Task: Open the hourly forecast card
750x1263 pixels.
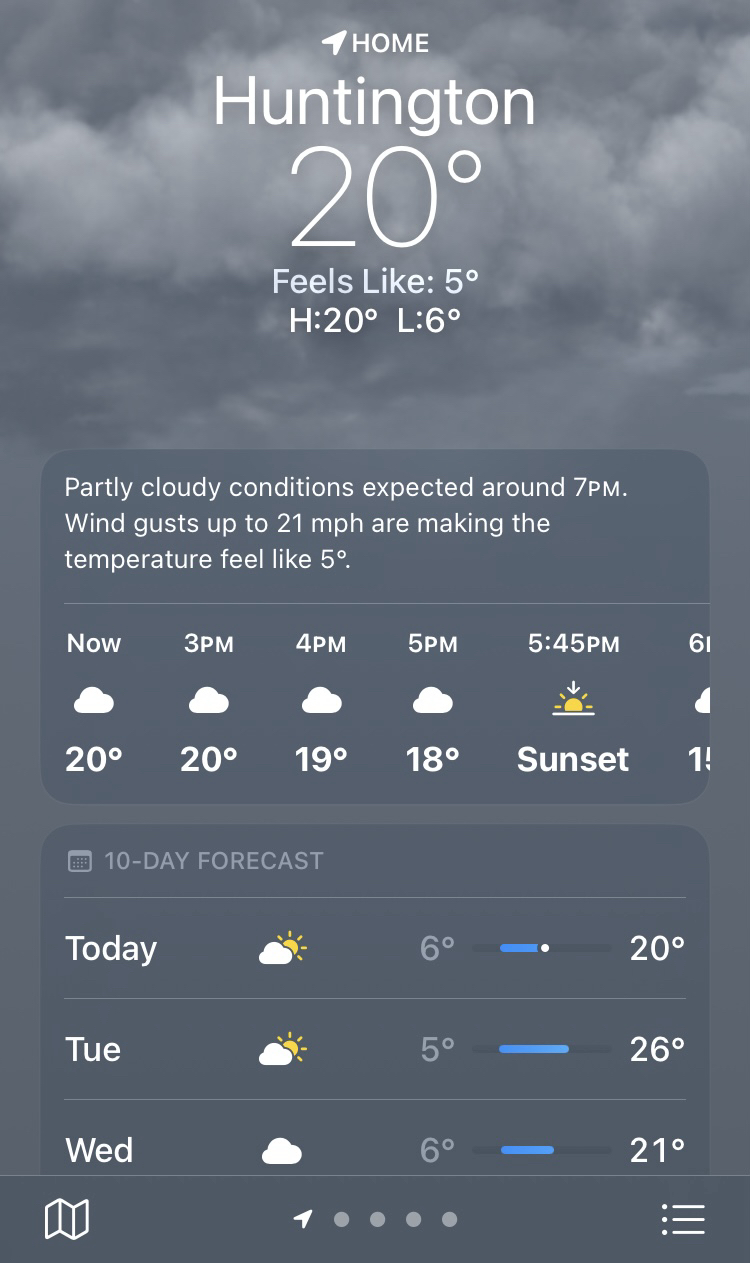Action: pos(375,524)
